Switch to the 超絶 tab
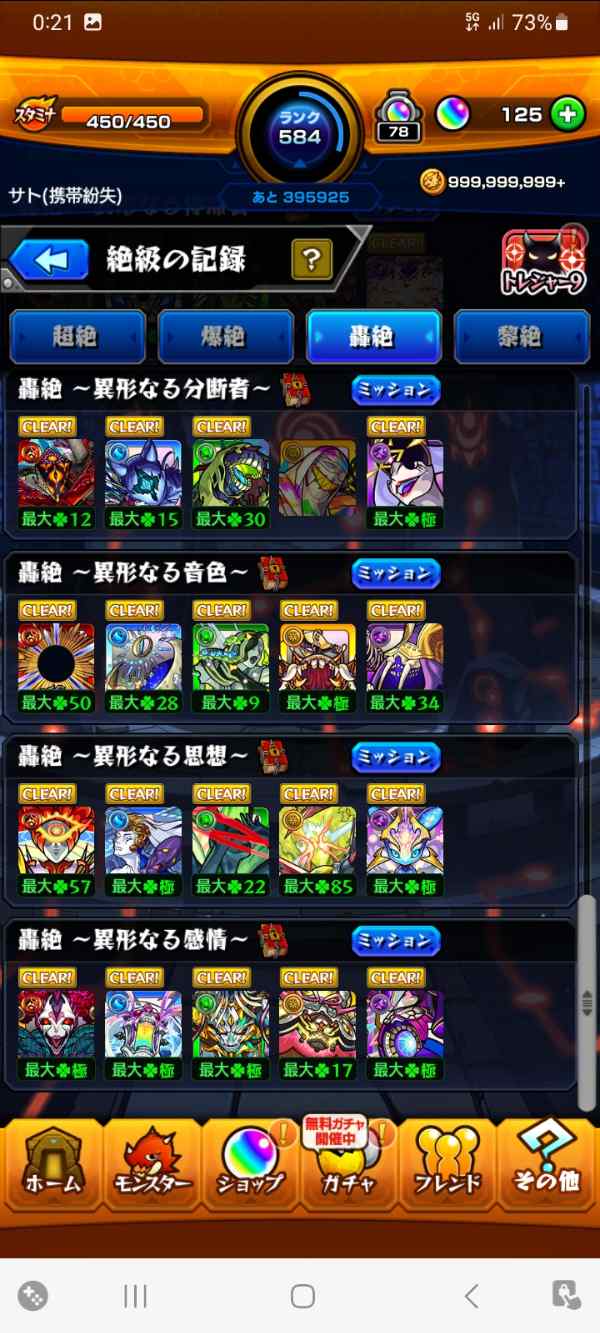The height and width of the screenshot is (1333, 600). [x=78, y=336]
